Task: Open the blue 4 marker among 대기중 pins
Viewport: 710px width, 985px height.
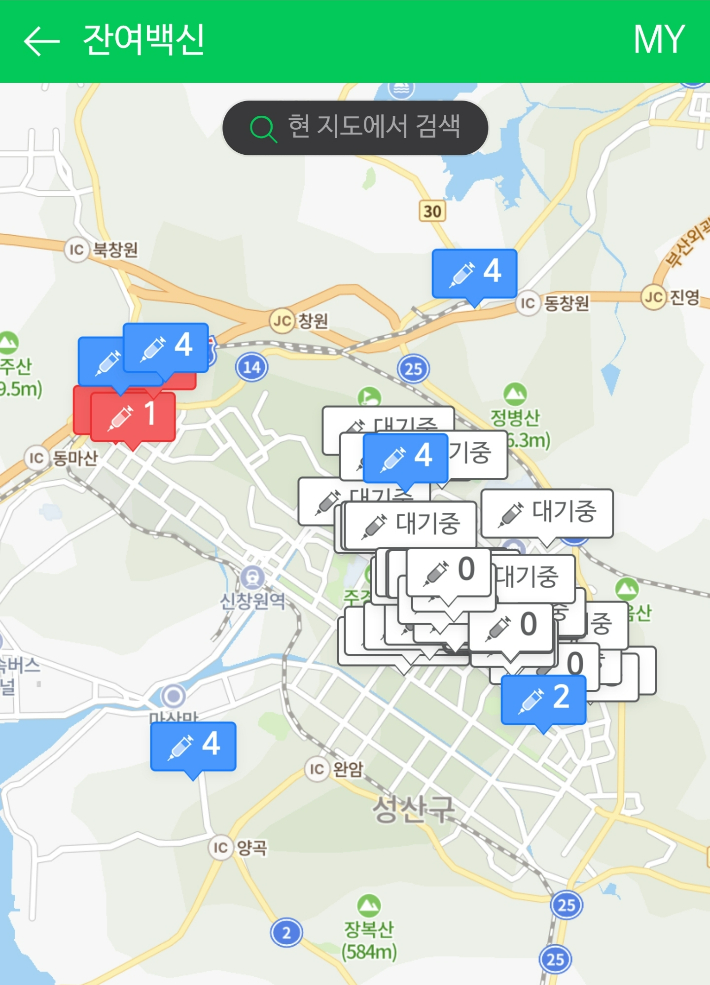Action: 405,457
